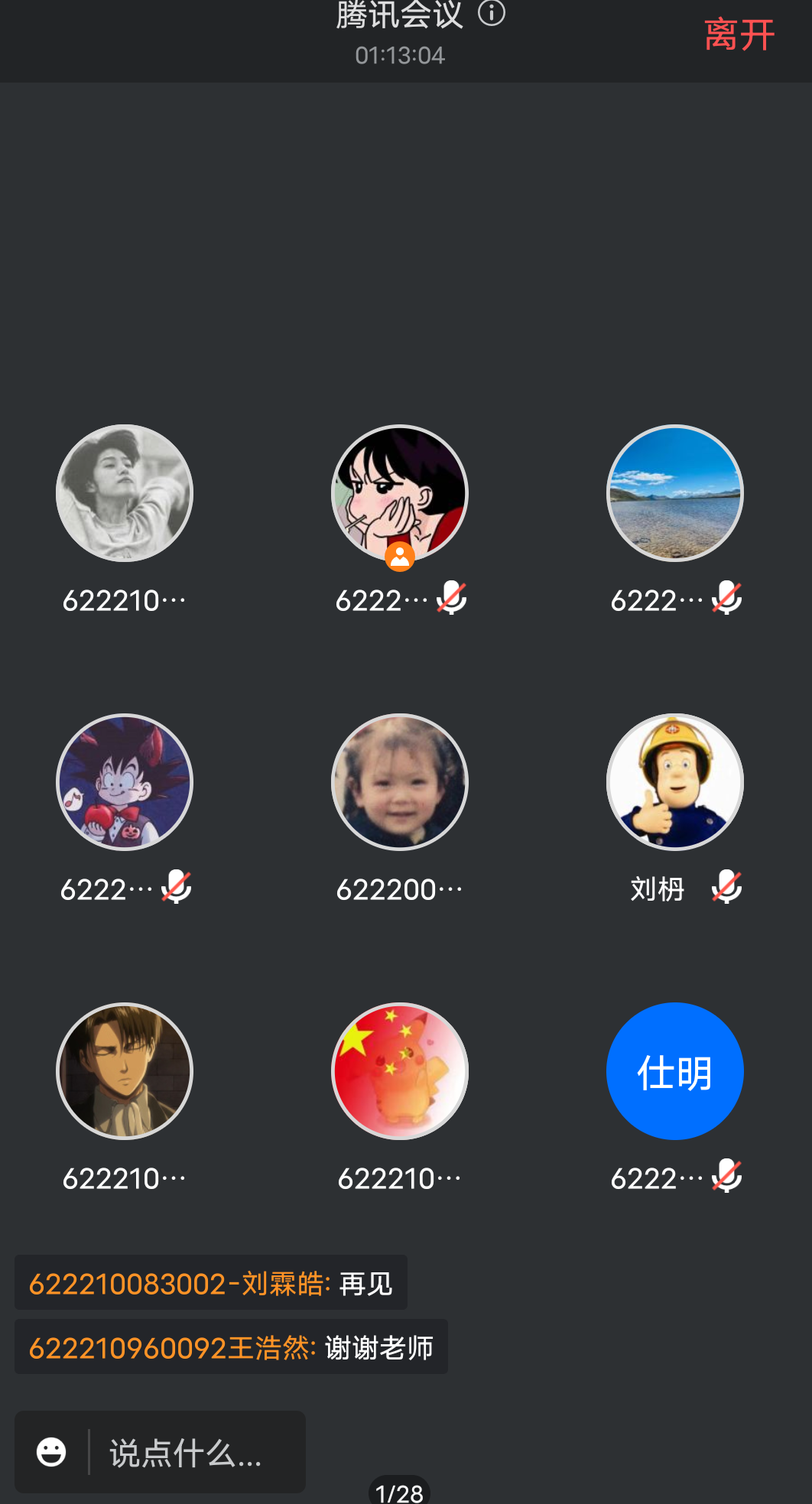The height and width of the screenshot is (1504, 812).
Task: Select participant with lake landscape avatar
Action: [x=674, y=493]
